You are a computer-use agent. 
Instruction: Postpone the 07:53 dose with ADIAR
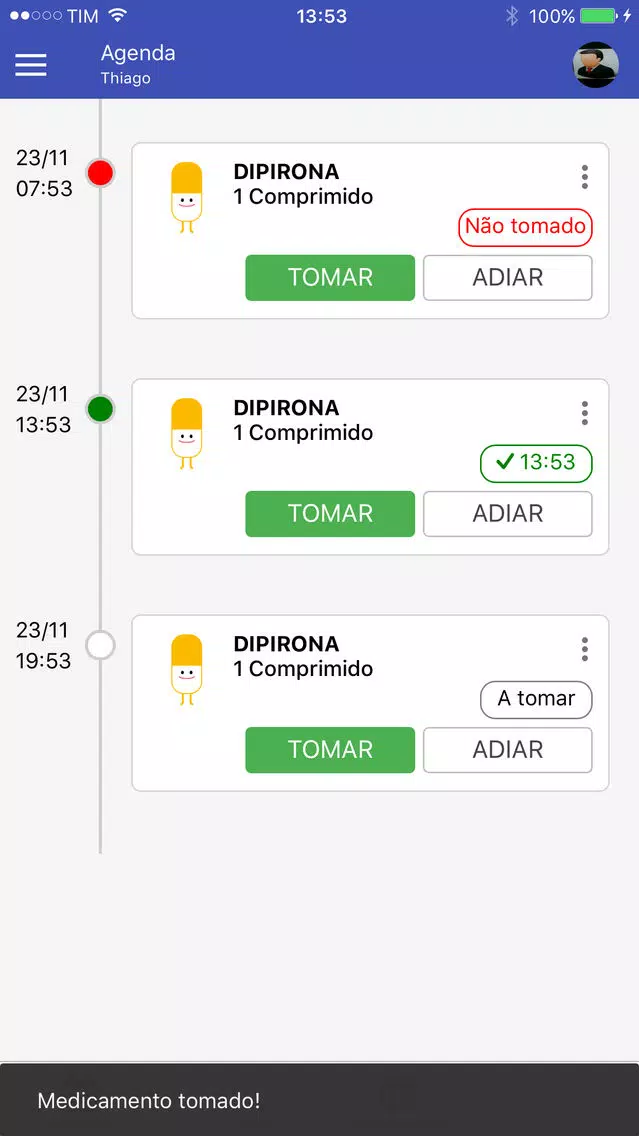coord(508,277)
